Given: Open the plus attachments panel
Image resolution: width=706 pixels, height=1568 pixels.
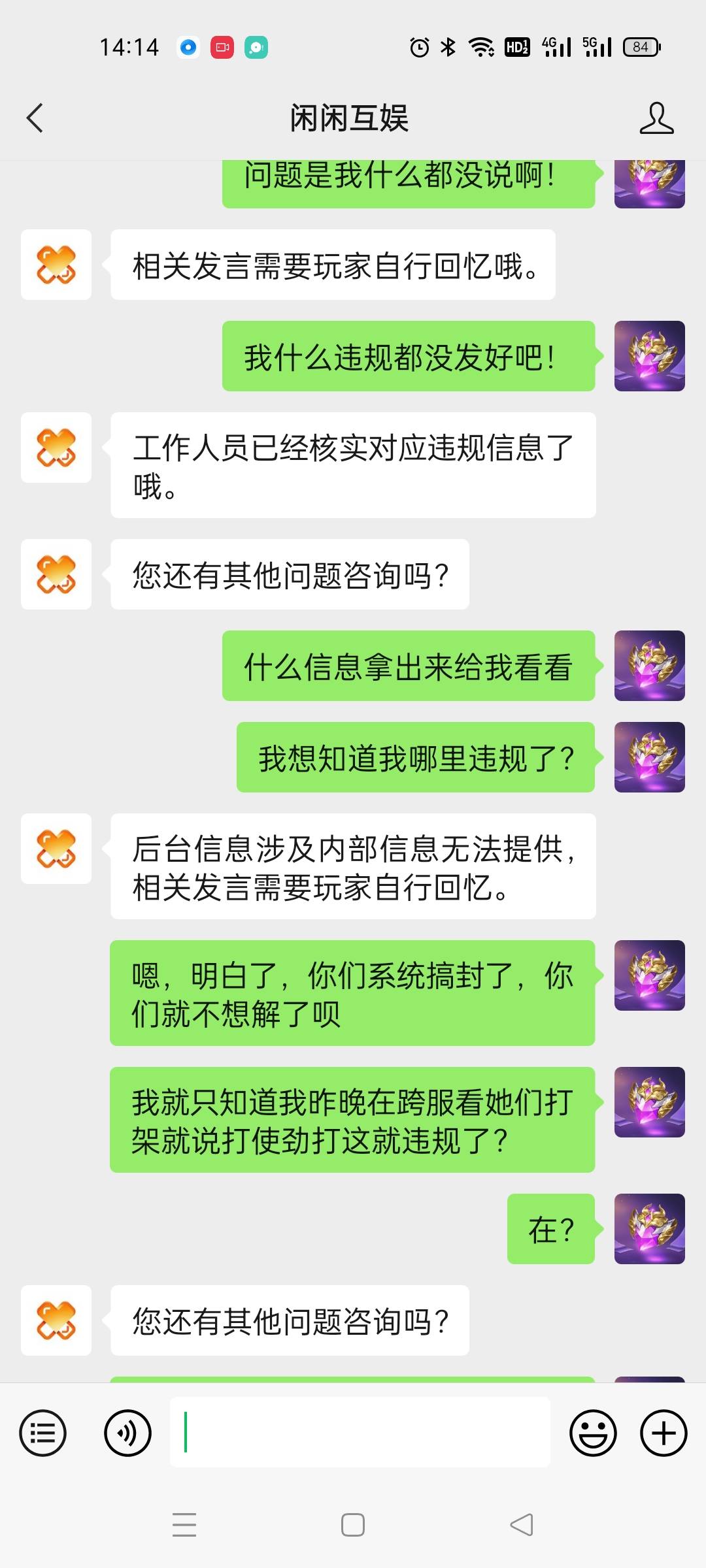Looking at the screenshot, I should pos(664,1433).
